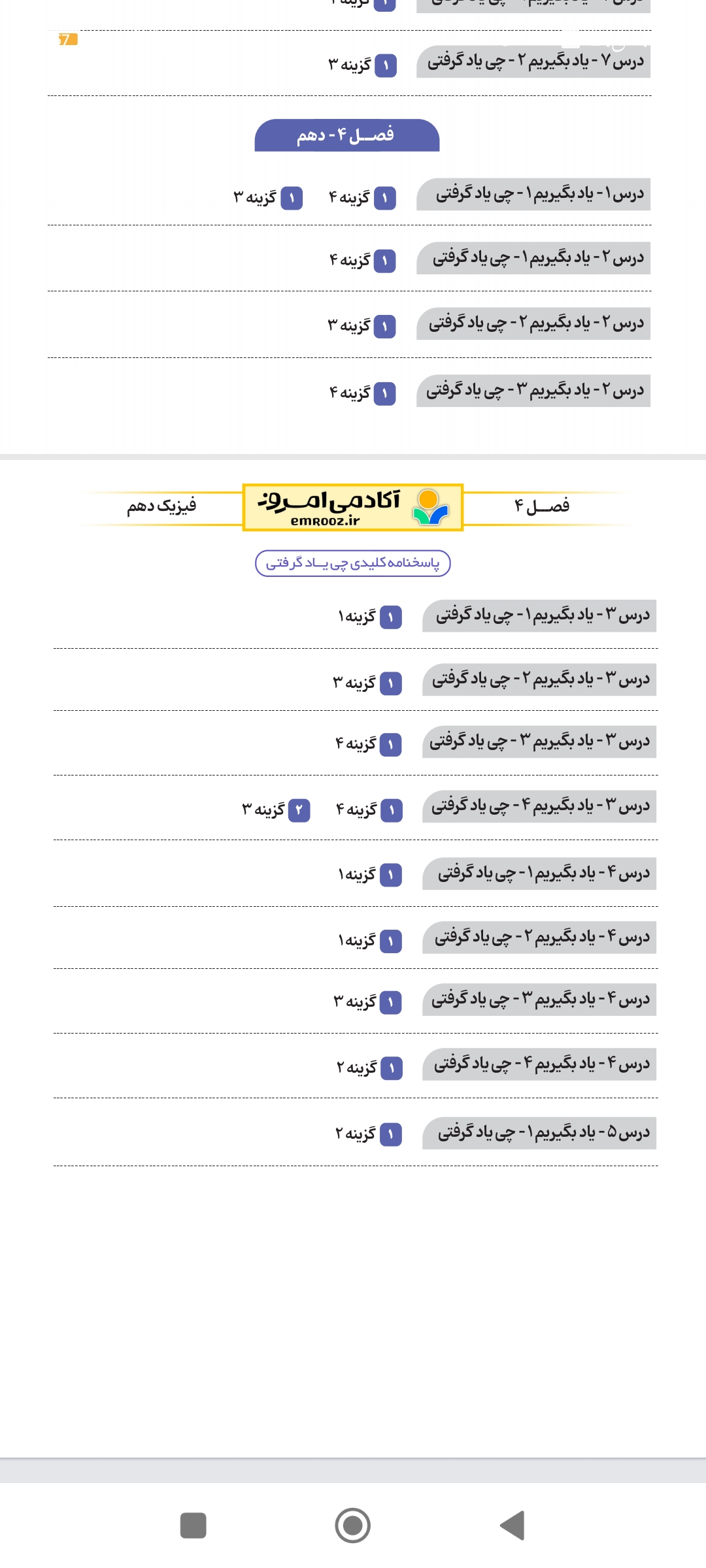This screenshot has width=706, height=1568.
Task: Tap the system back button
Action: (x=513, y=1526)
